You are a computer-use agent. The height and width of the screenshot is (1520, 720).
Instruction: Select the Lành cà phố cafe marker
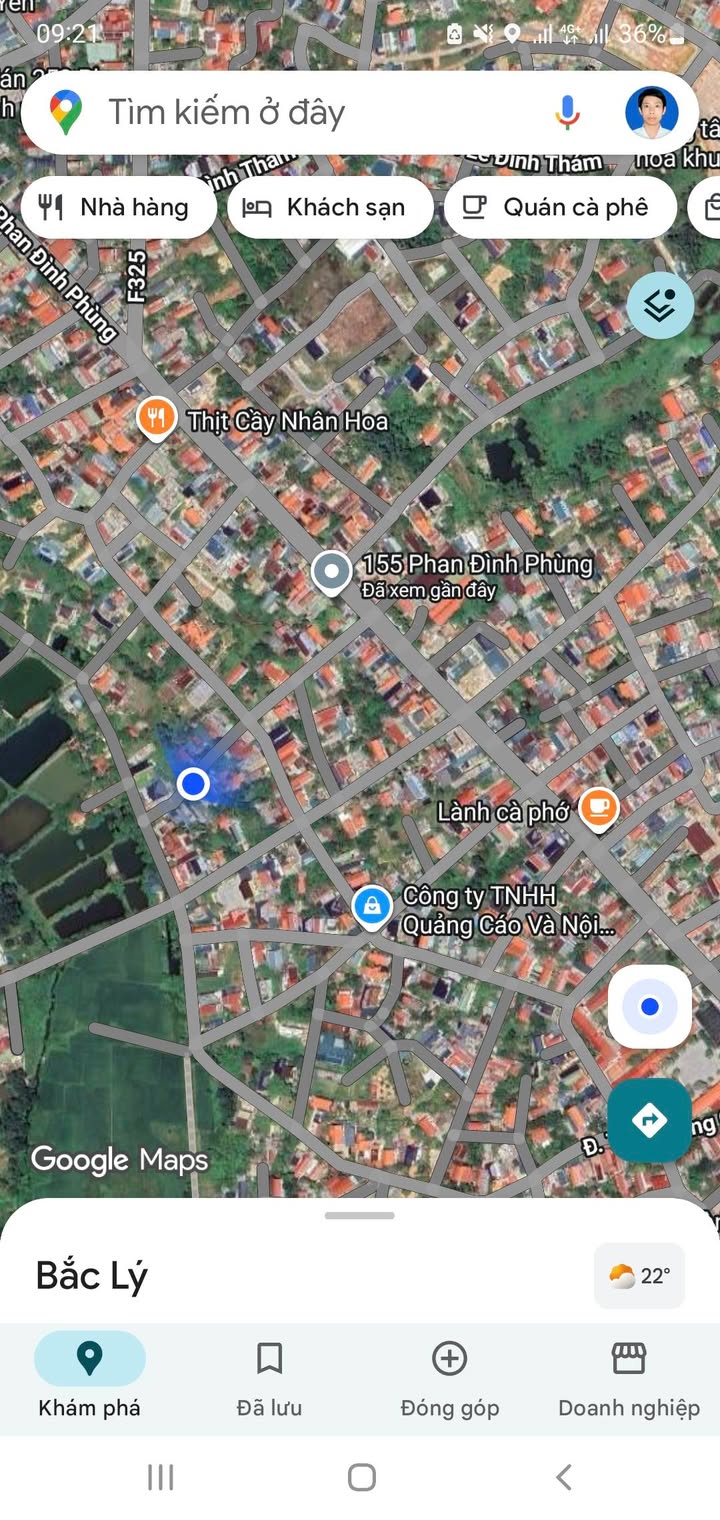(598, 808)
